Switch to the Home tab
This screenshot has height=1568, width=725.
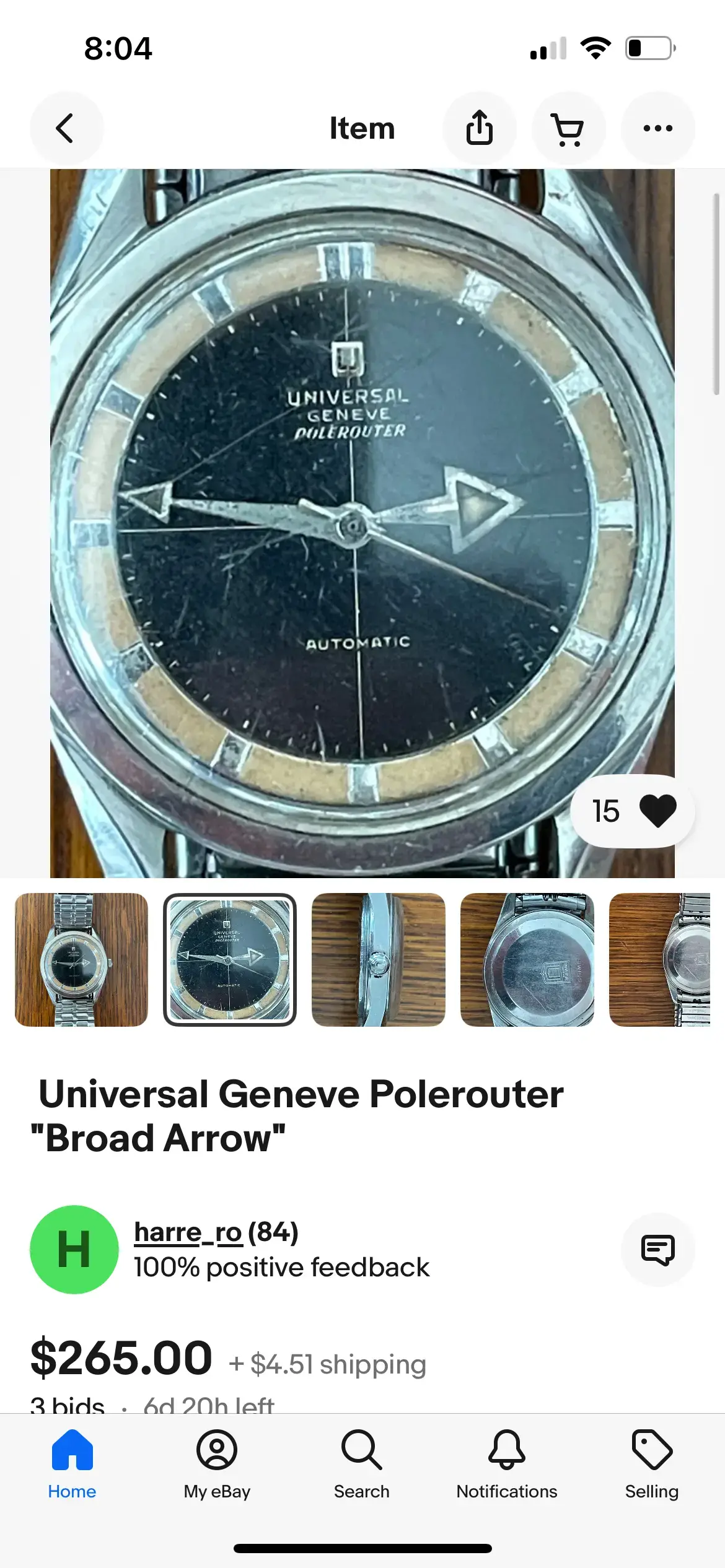72,1464
